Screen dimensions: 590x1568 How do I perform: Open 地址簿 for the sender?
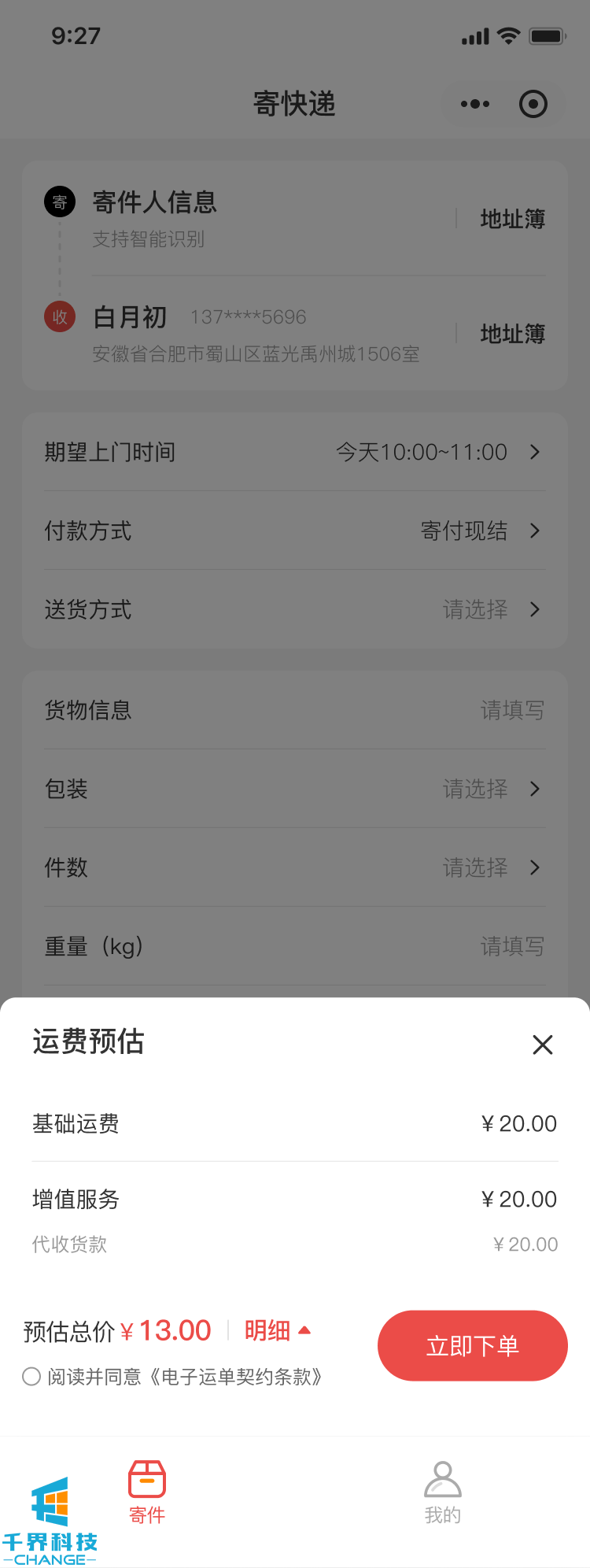(x=512, y=219)
